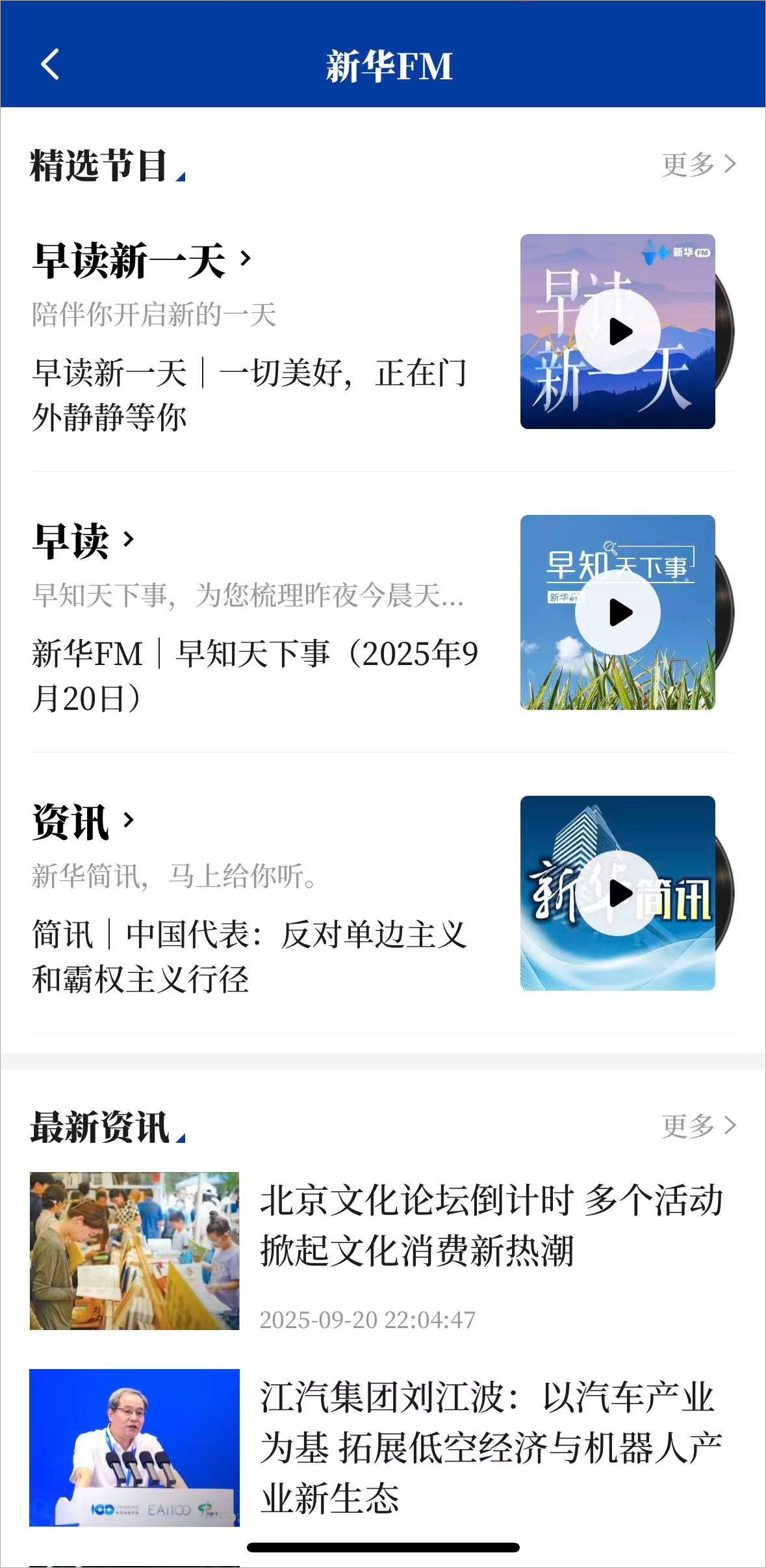
Task: Go back from 新华FM page
Action: [50, 64]
